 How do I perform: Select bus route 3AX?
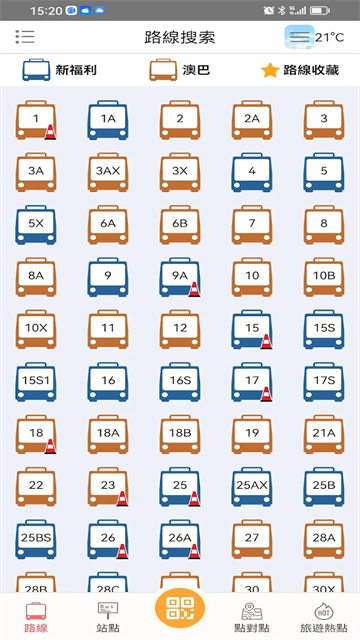point(108,172)
